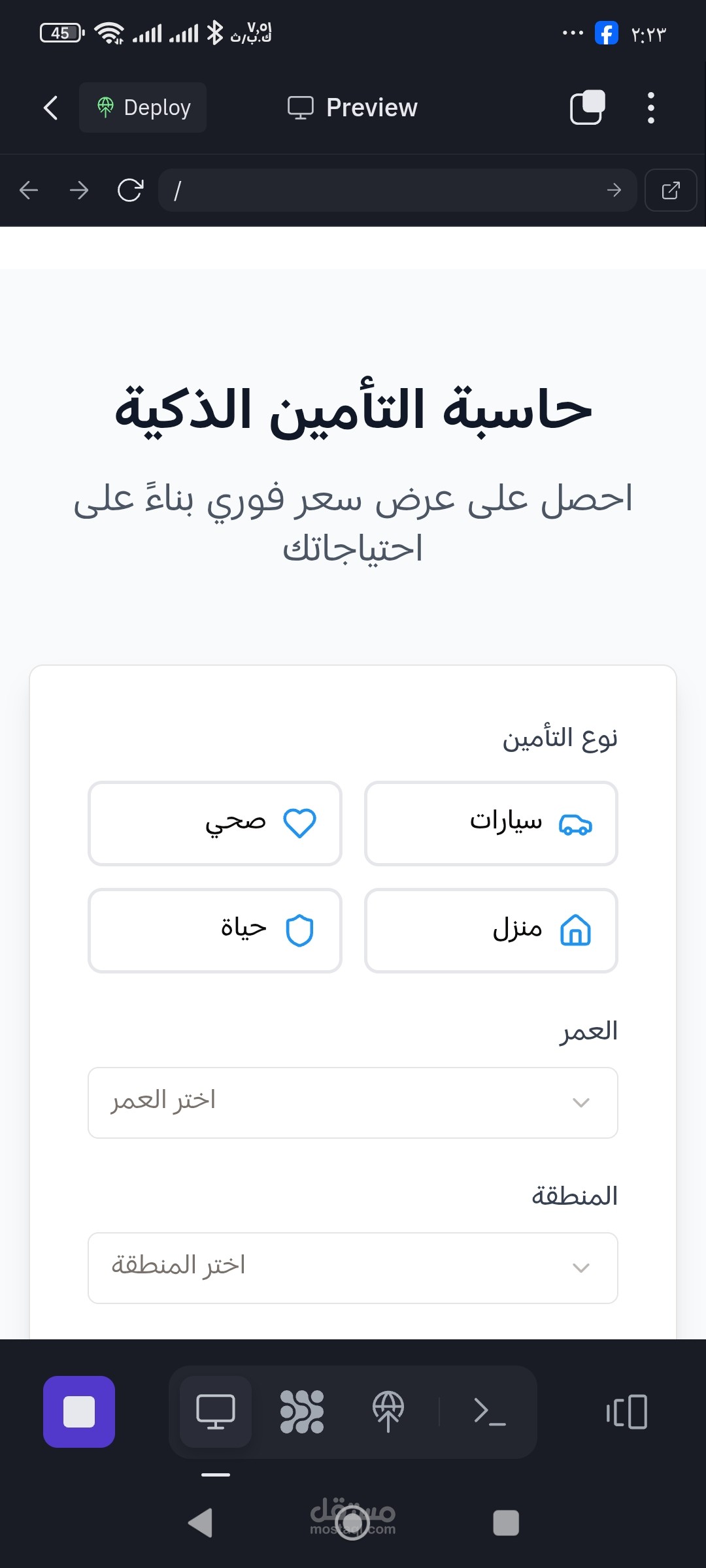Image resolution: width=706 pixels, height=1568 pixels.
Task: Select صحي insurance type
Action: [215, 823]
